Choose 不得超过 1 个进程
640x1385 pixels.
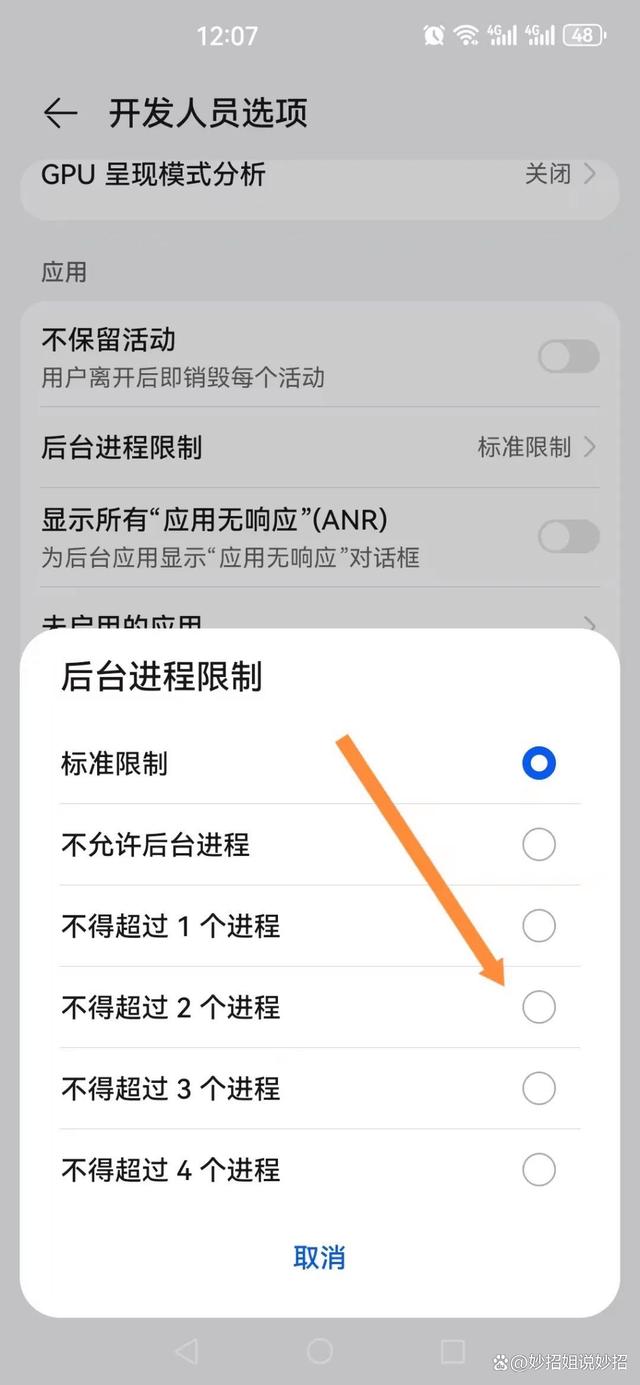538,926
